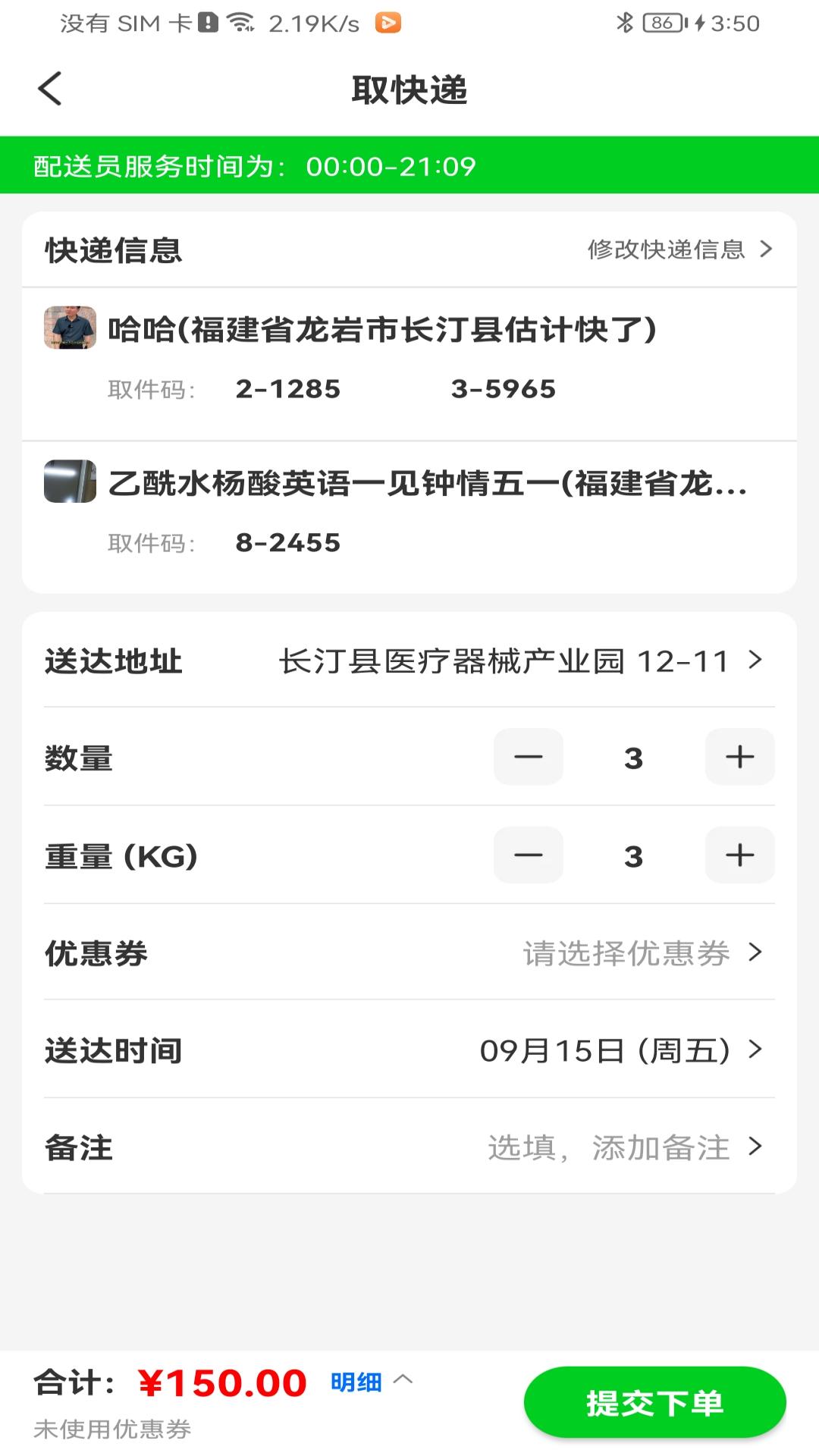This screenshot has width=819, height=1456.
Task: Tap the plus icon to increase 重量
Action: pos(739,855)
